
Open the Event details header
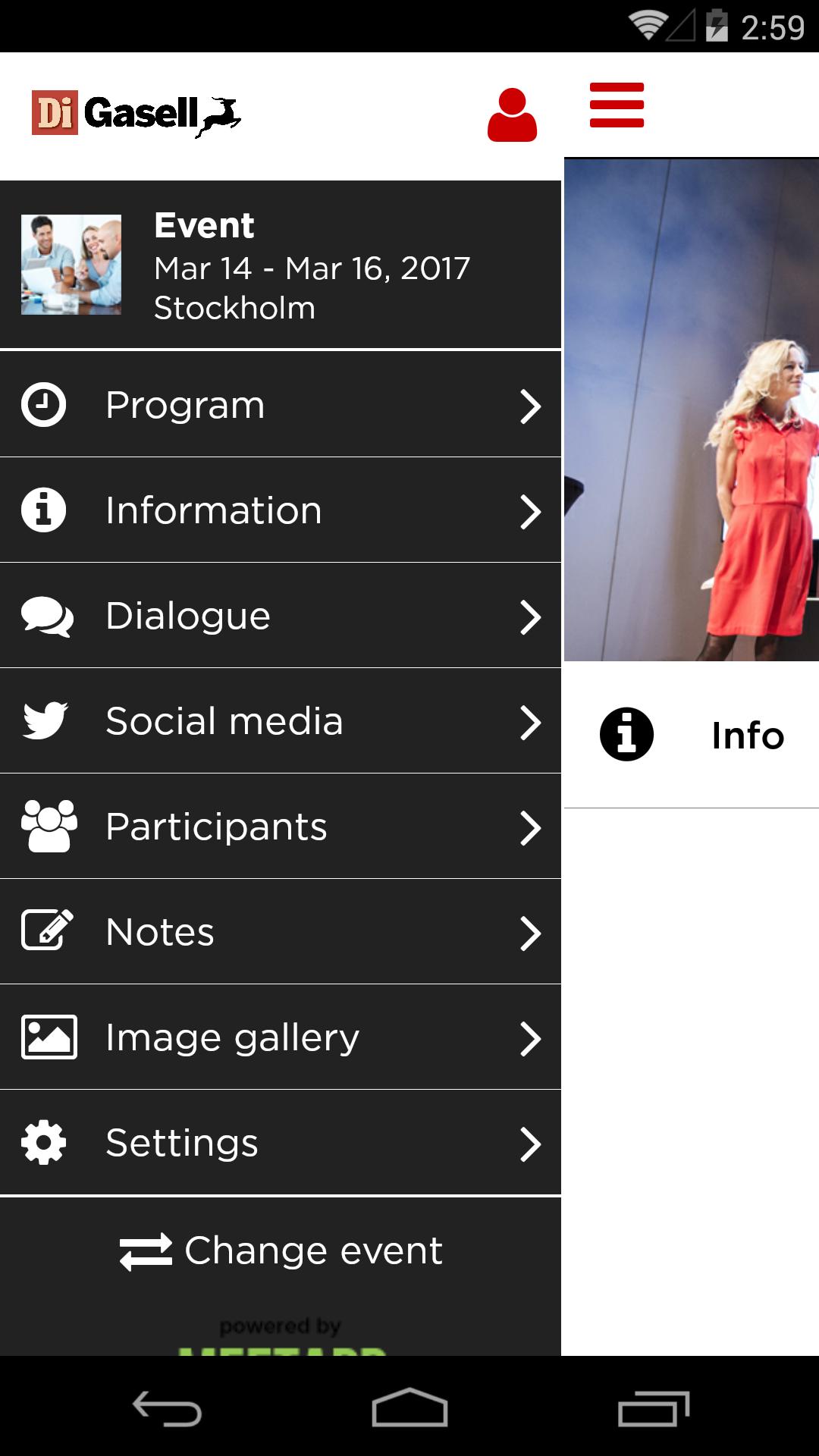coord(281,265)
